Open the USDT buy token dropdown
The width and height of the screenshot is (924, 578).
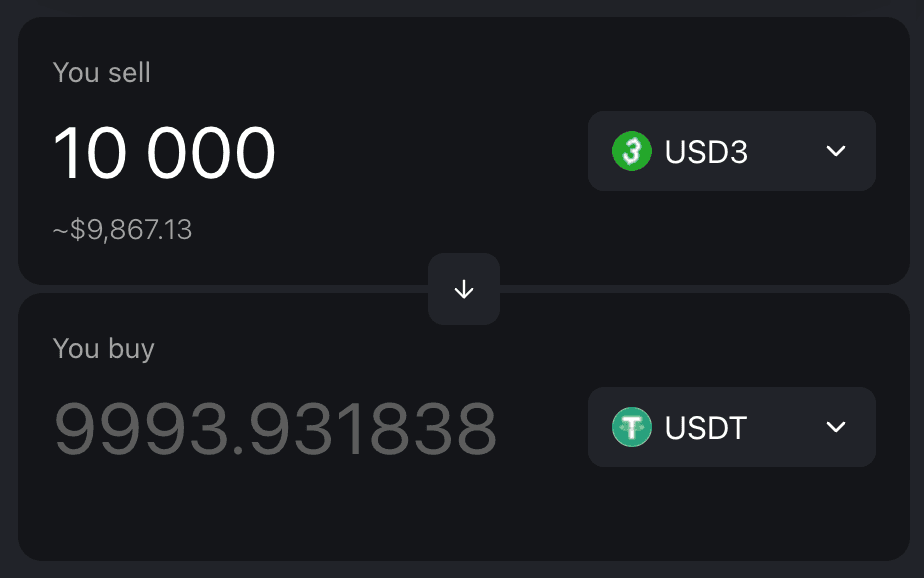[731, 427]
